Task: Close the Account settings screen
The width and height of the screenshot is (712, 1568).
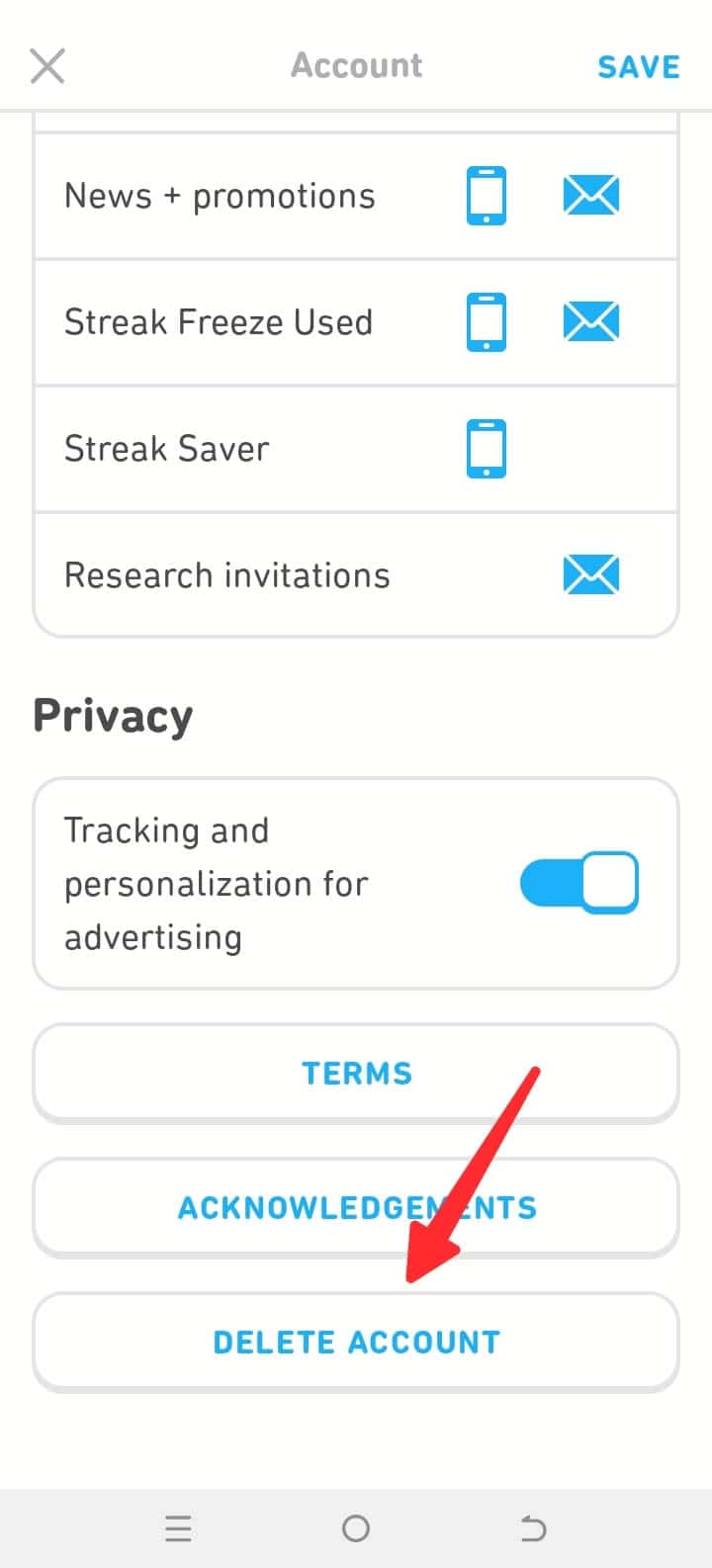Action: [x=47, y=67]
